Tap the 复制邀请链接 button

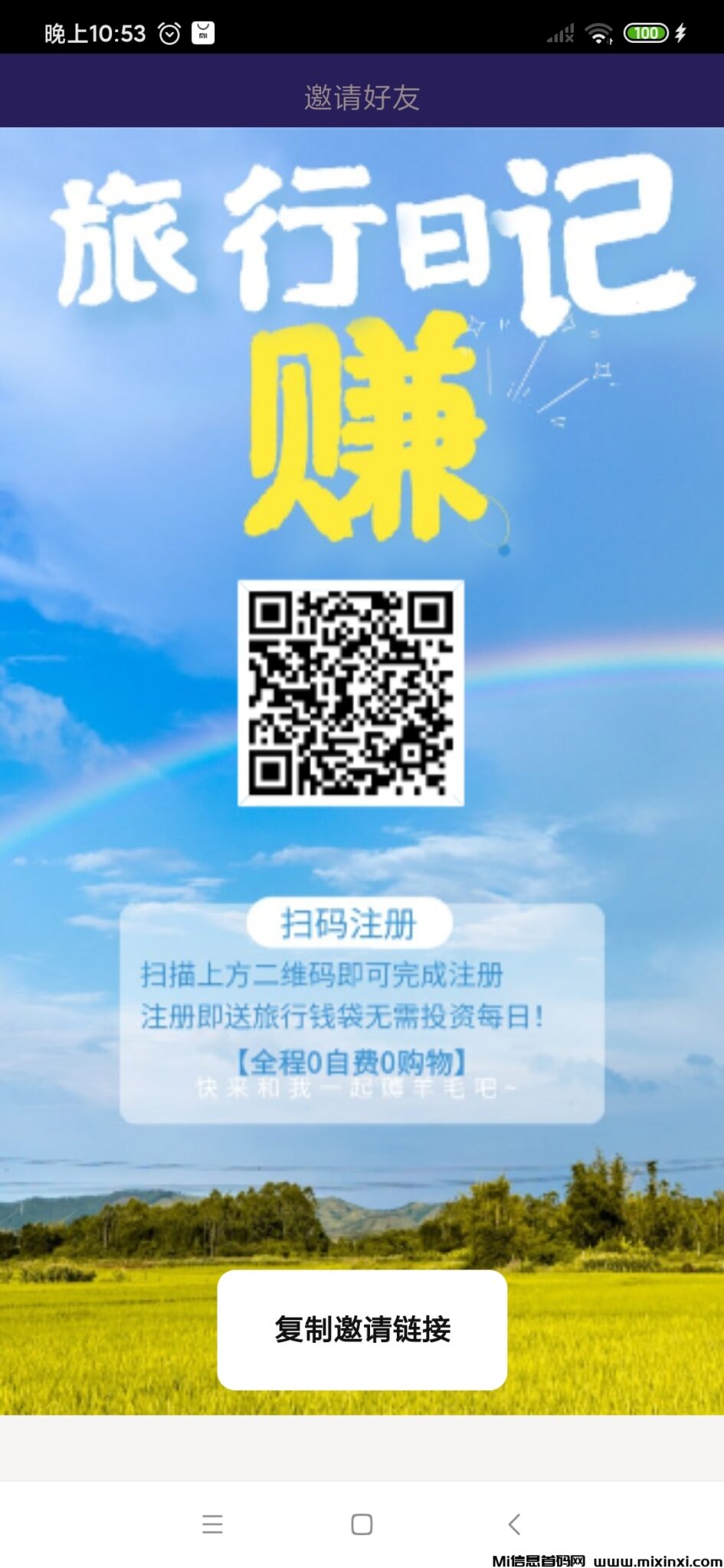point(362,1329)
